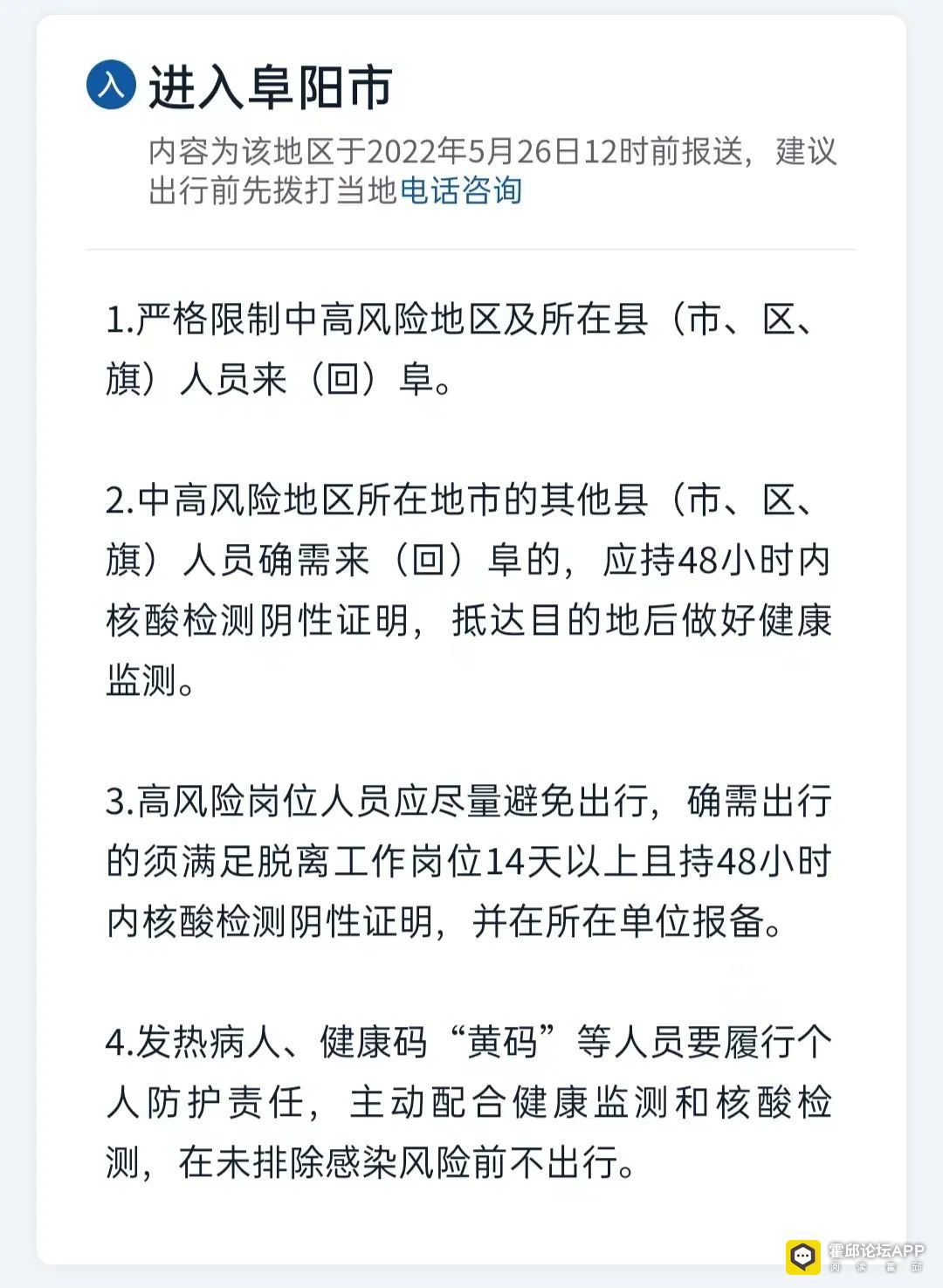Tap the 电话咨询 link
This screenshot has height=1288, width=943.
(460, 190)
